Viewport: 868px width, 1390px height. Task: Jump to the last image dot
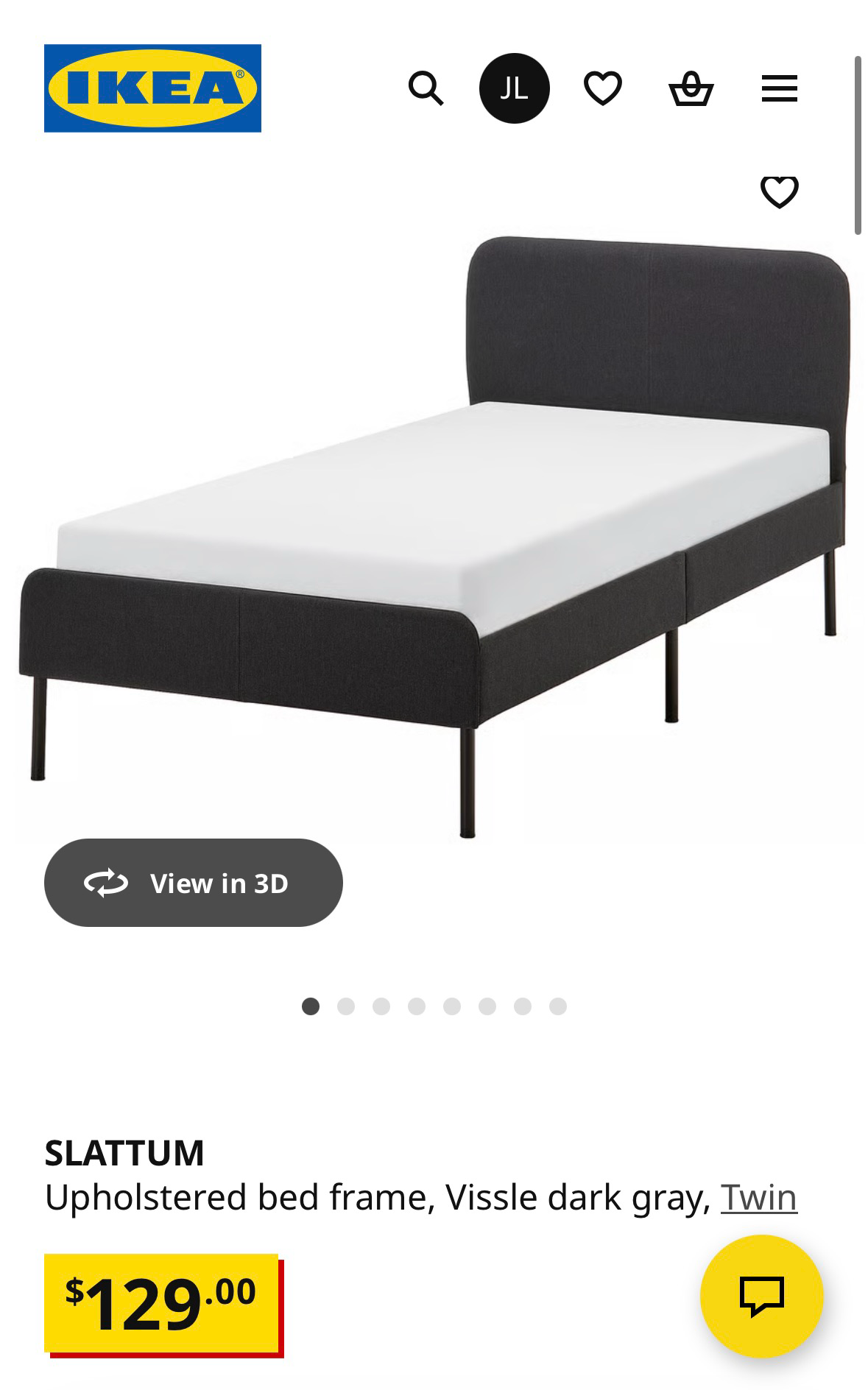(x=558, y=1006)
